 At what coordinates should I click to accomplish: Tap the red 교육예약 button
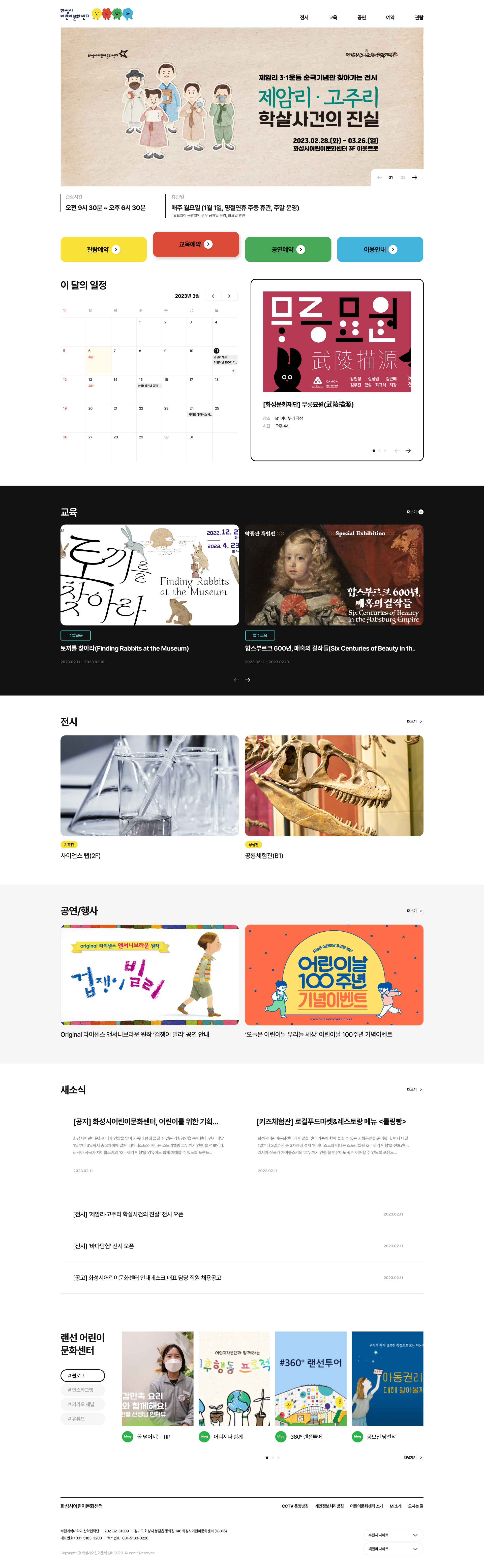pyautogui.click(x=195, y=244)
